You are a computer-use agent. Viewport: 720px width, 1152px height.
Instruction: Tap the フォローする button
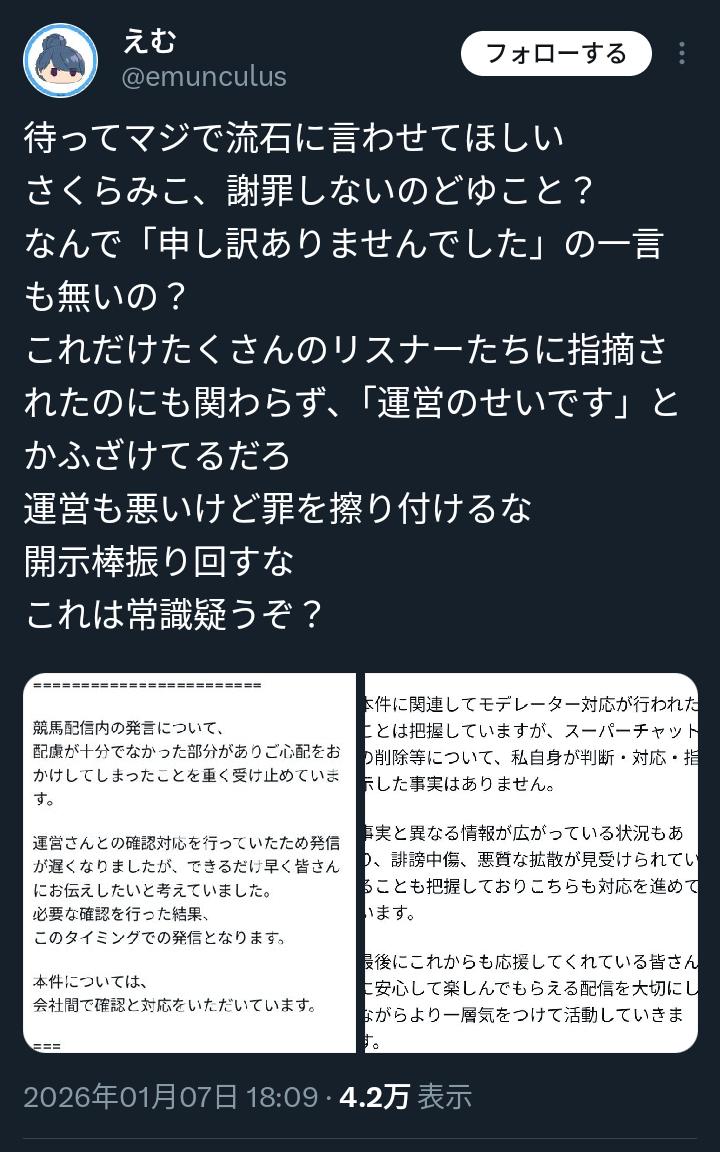(x=556, y=53)
